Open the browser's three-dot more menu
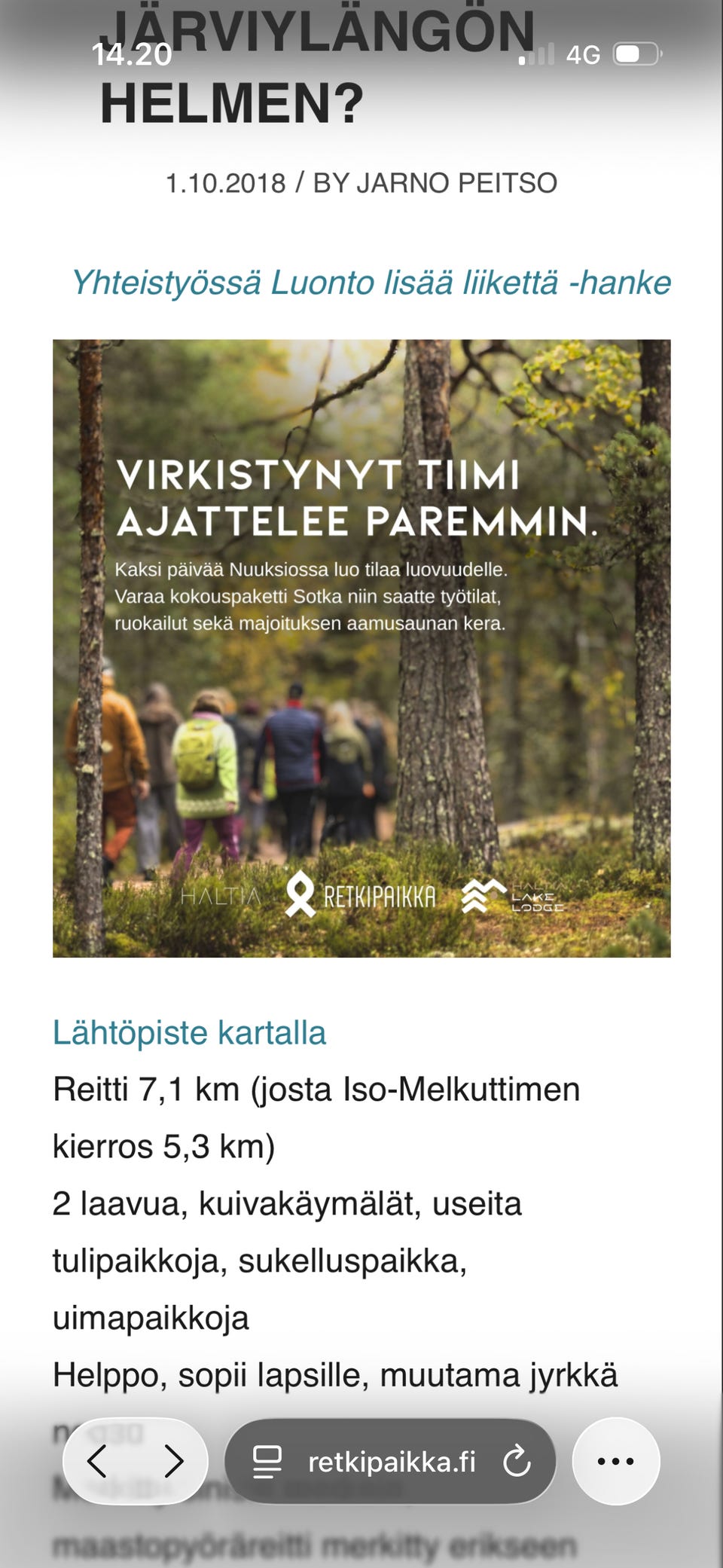Image resolution: width=723 pixels, height=1568 pixels. pyautogui.click(x=616, y=1462)
